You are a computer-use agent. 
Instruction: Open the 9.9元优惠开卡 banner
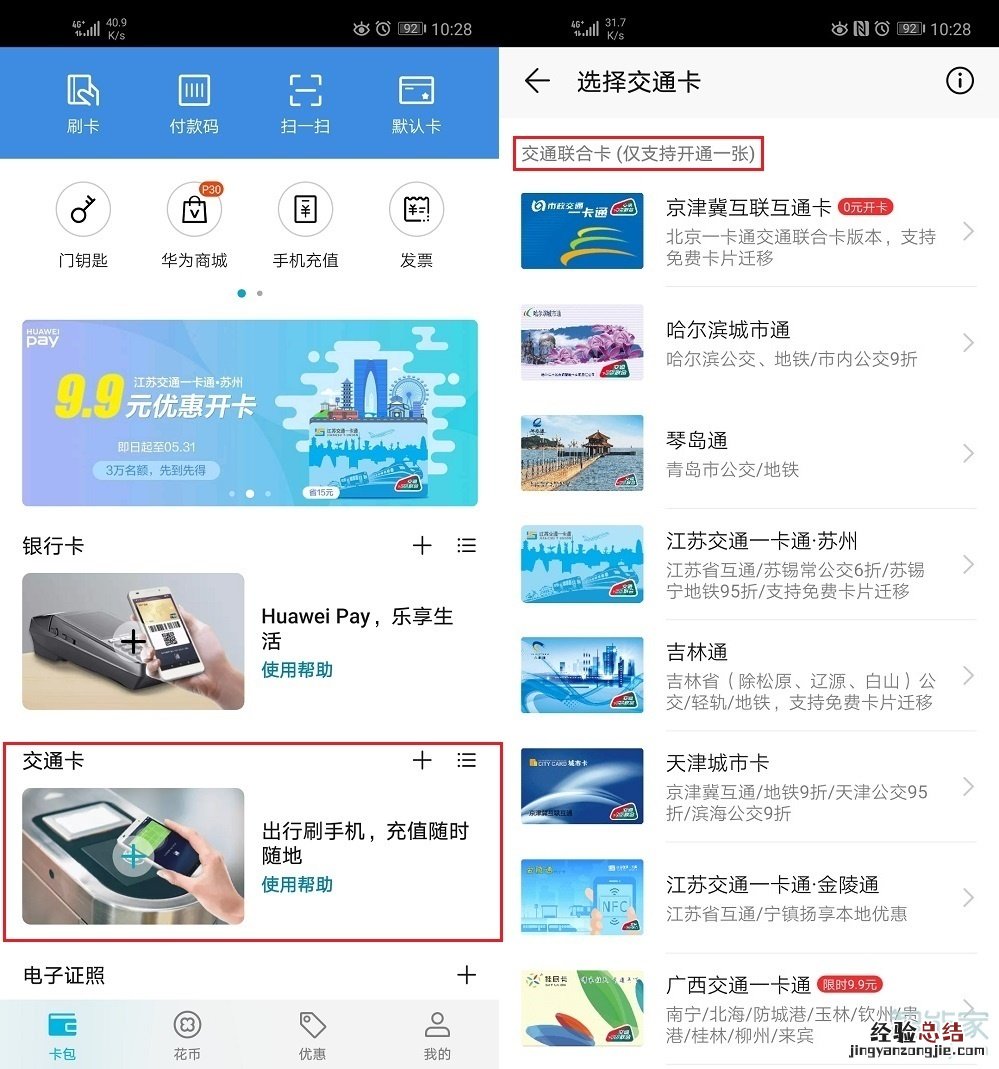(x=249, y=412)
